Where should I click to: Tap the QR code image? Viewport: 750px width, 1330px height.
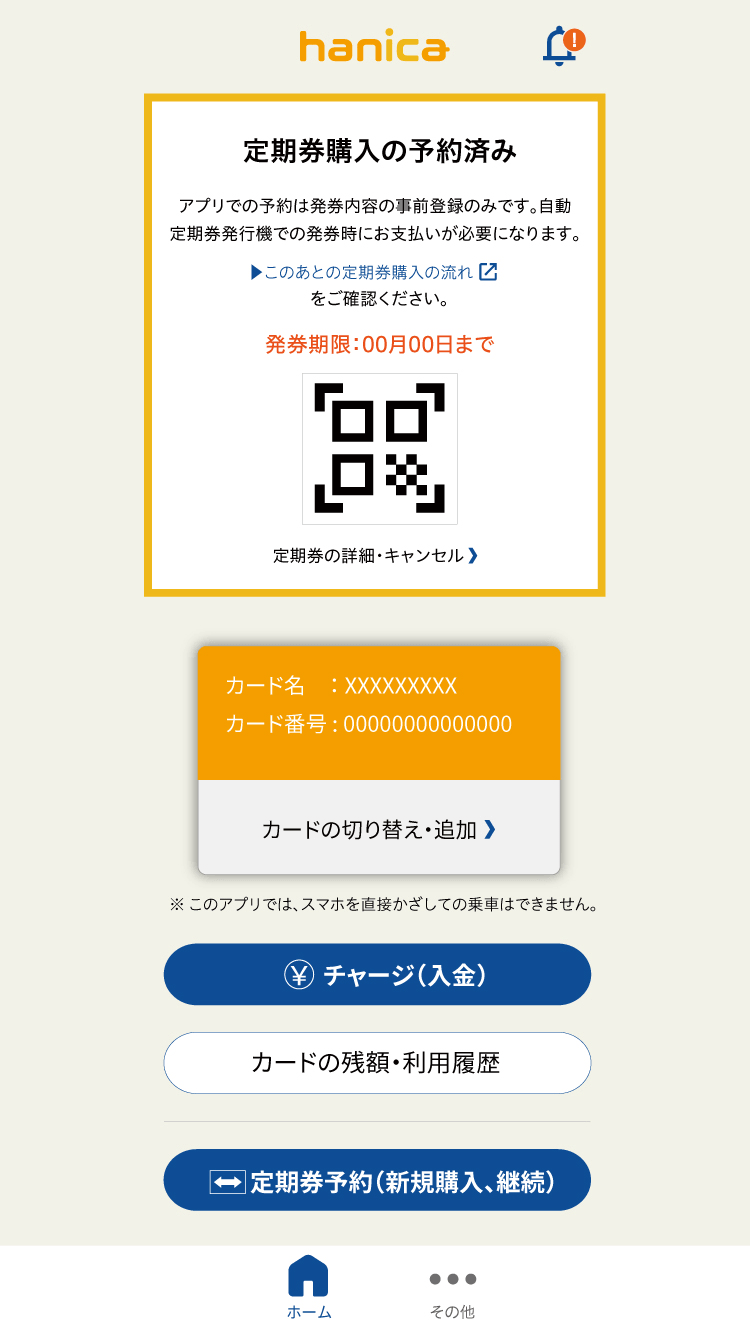point(378,448)
